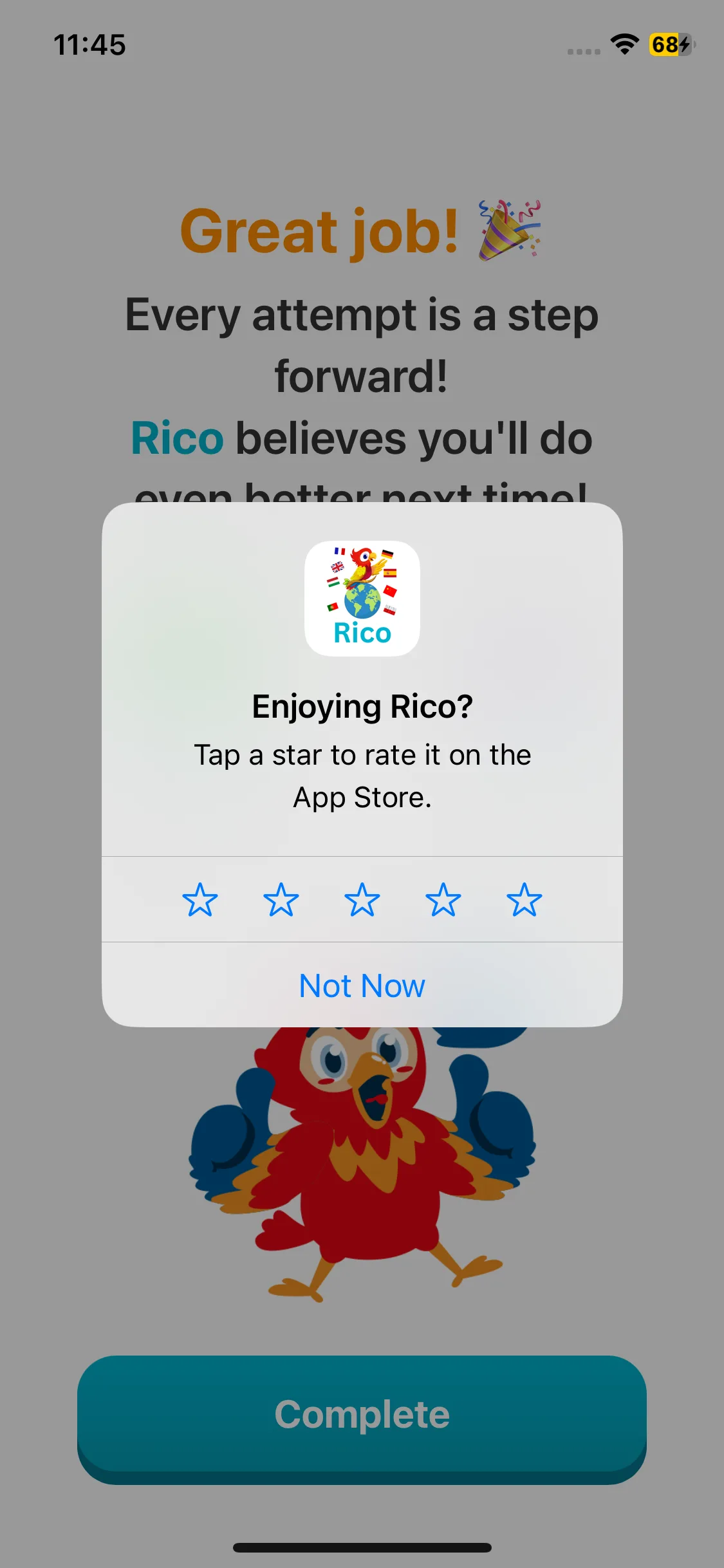This screenshot has width=724, height=1568.
Task: Dismiss the rating prompt with Not Now
Action: [362, 985]
